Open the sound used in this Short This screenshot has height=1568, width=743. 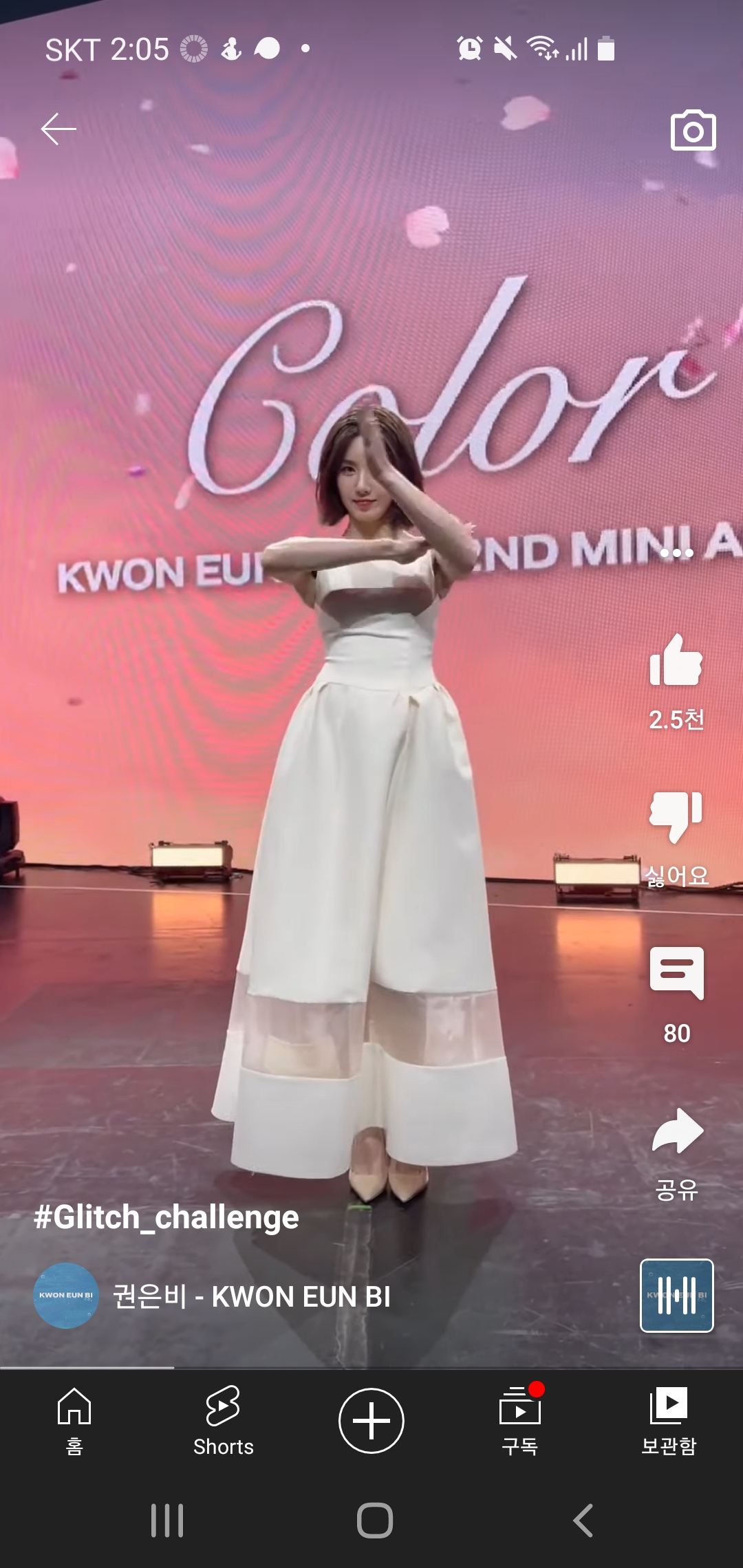[x=676, y=1296]
